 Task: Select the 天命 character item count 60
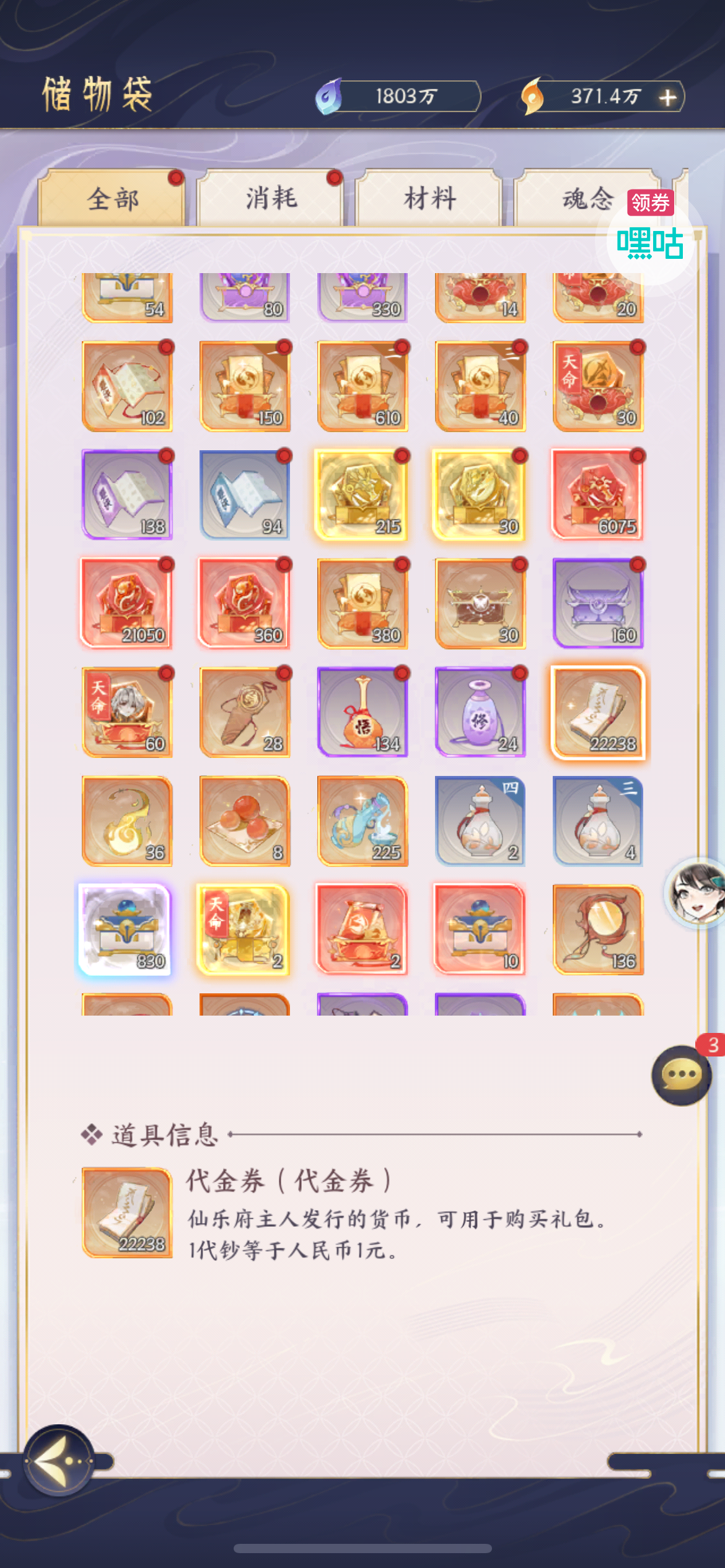pyautogui.click(x=126, y=712)
